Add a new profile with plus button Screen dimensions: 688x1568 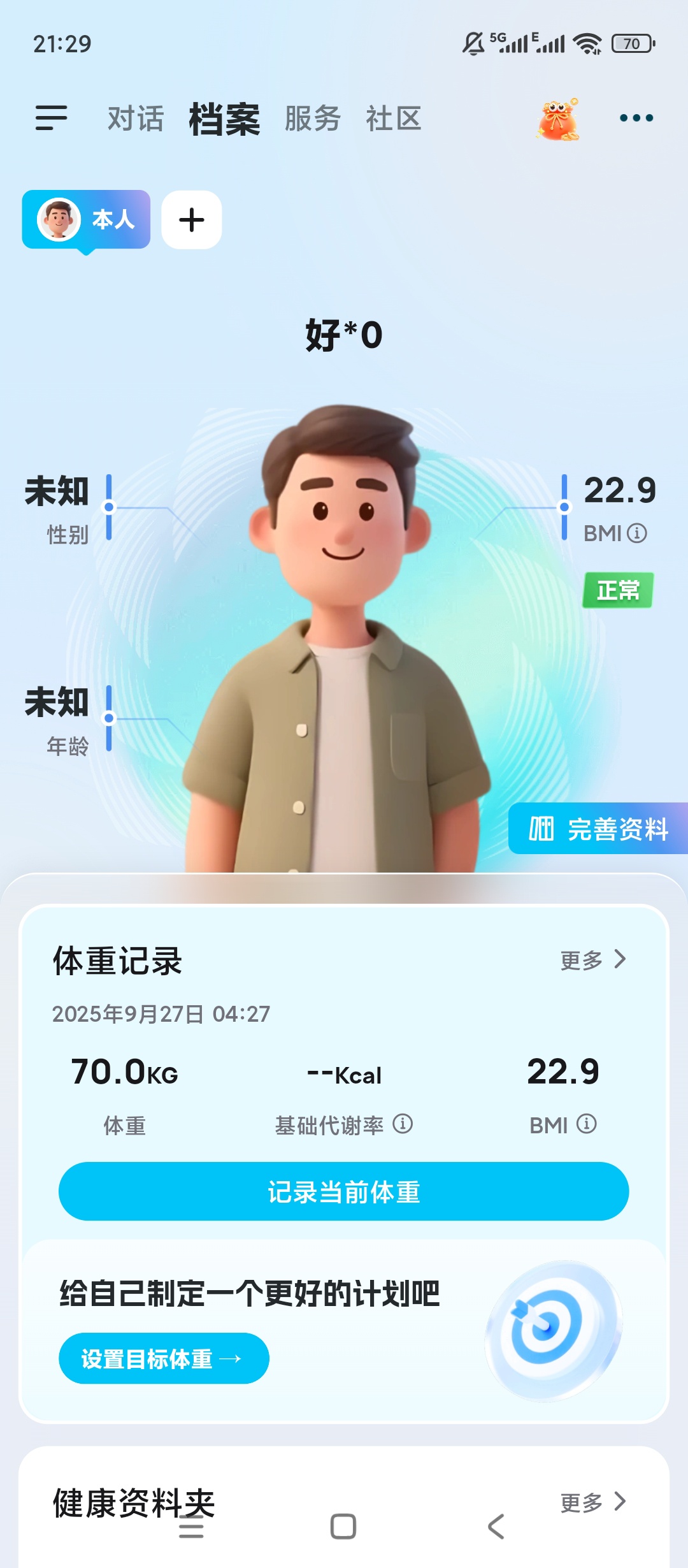pyautogui.click(x=191, y=220)
